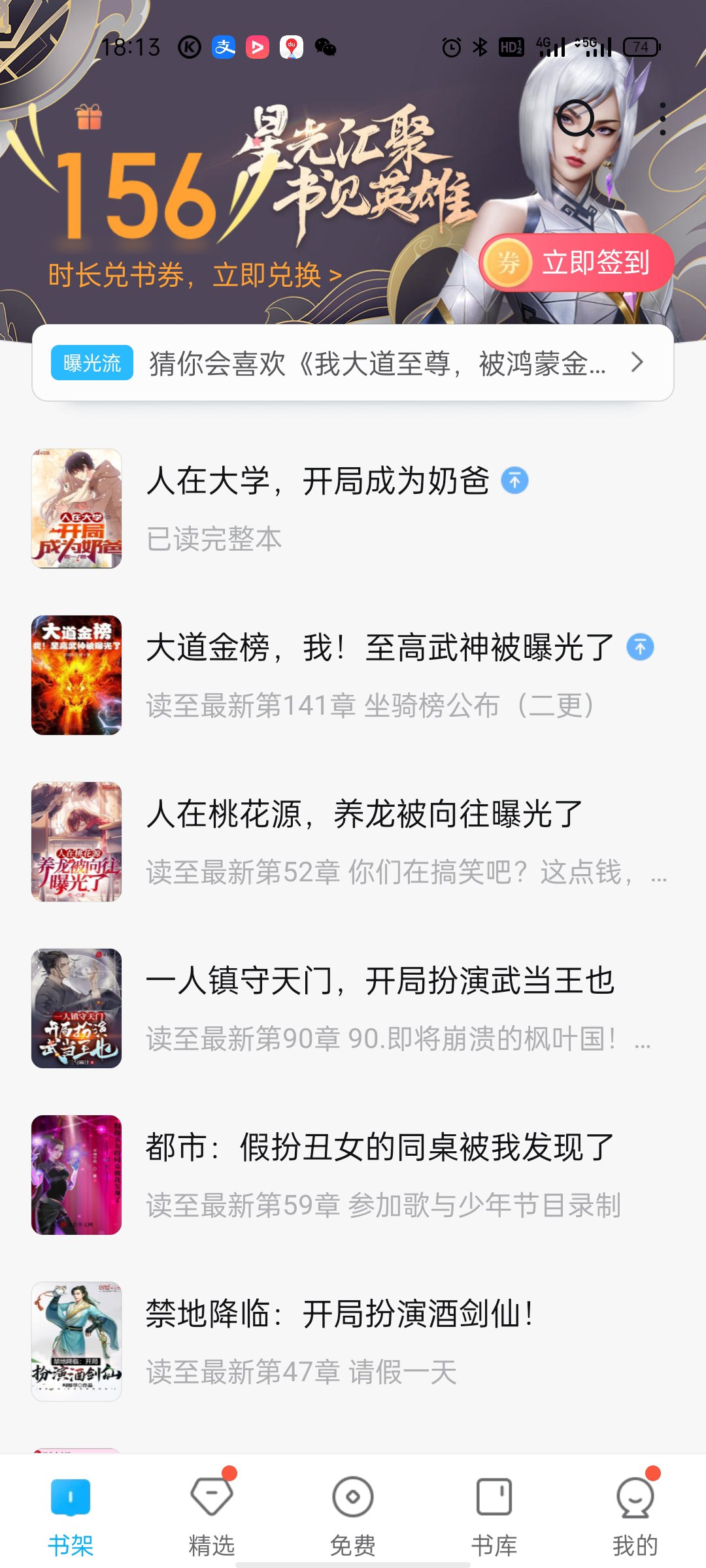Open 禁地降临：开局扮演酒剑仙！
The height and width of the screenshot is (1568, 706).
[340, 1315]
